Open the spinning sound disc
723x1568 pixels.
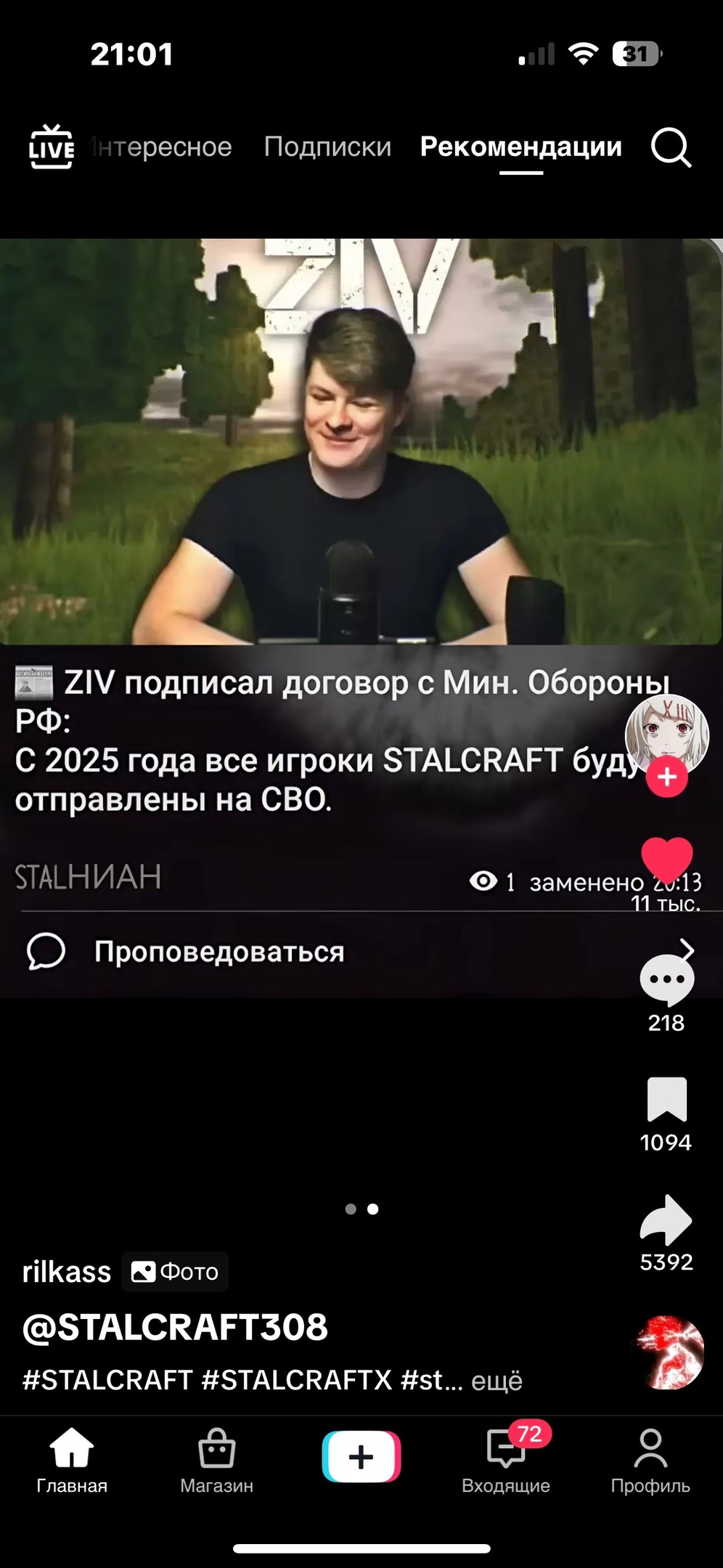[669, 1352]
